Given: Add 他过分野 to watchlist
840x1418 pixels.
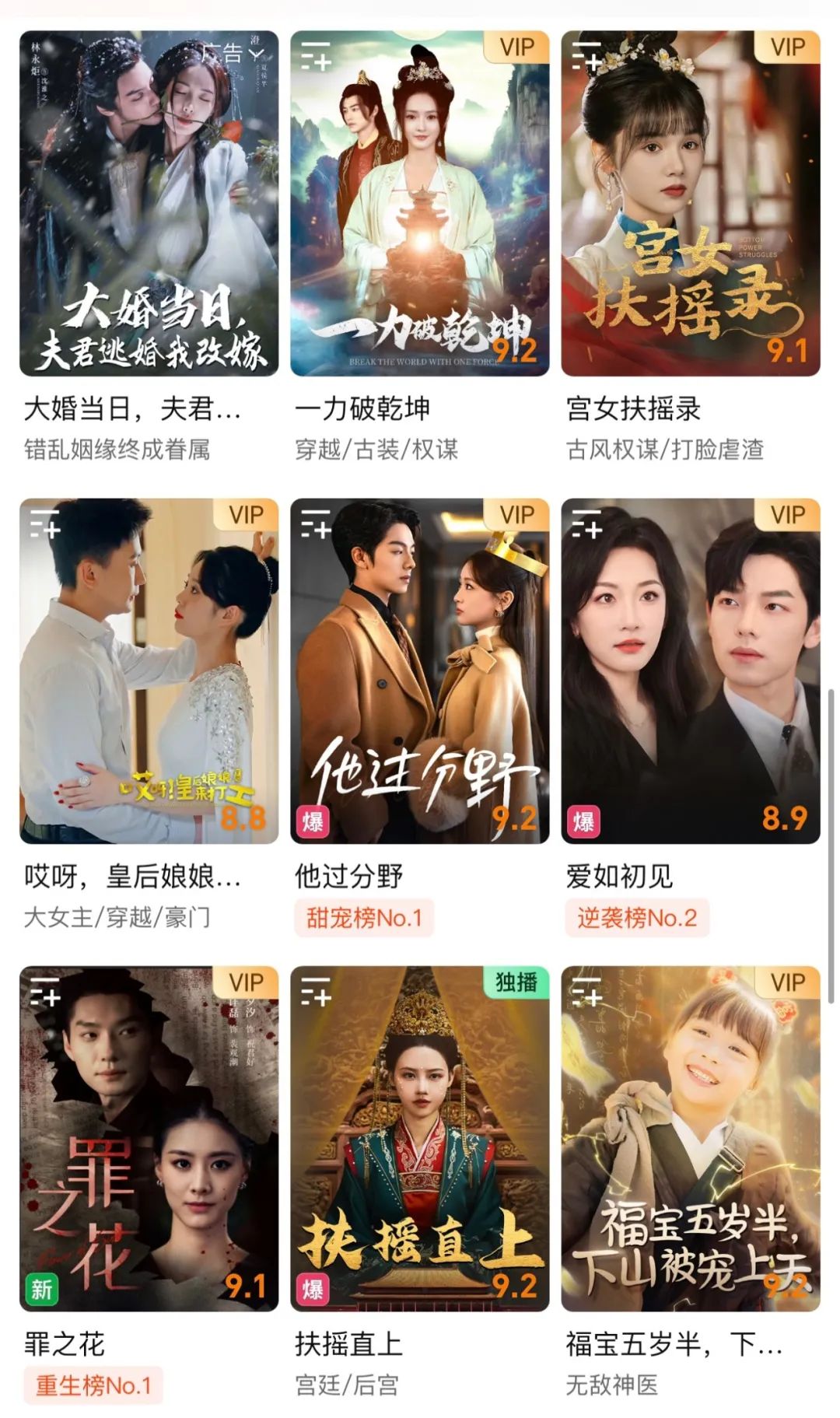Looking at the screenshot, I should [x=316, y=524].
